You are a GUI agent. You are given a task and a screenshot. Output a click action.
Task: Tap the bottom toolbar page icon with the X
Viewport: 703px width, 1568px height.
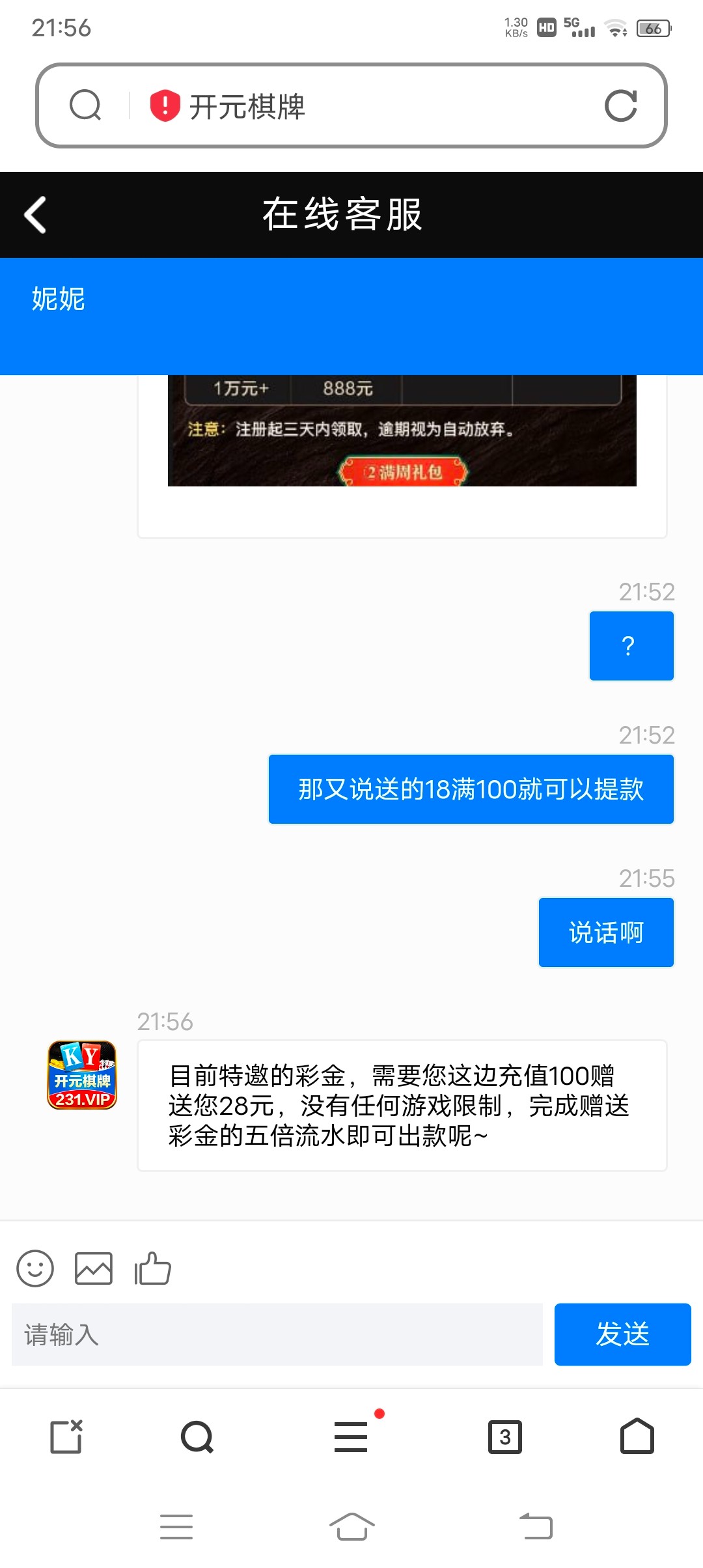(66, 1436)
